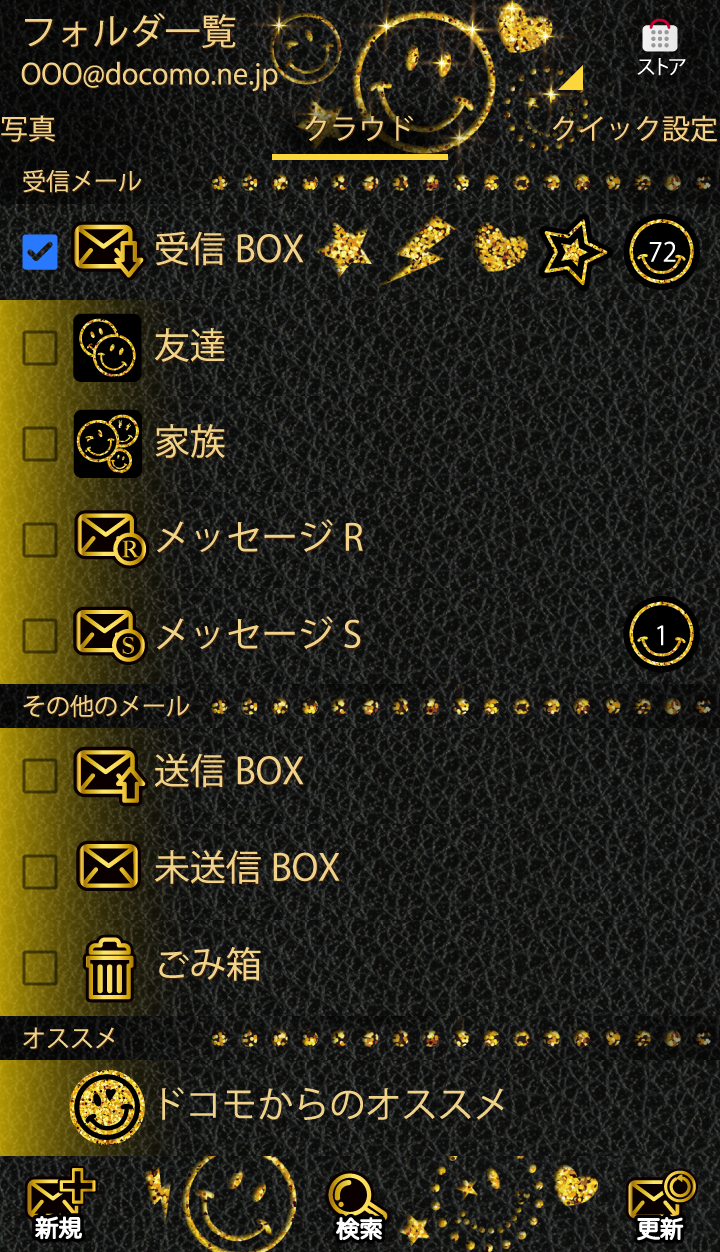The width and height of the screenshot is (720, 1252).
Task: Open the ストア store icon
Action: click(660, 49)
